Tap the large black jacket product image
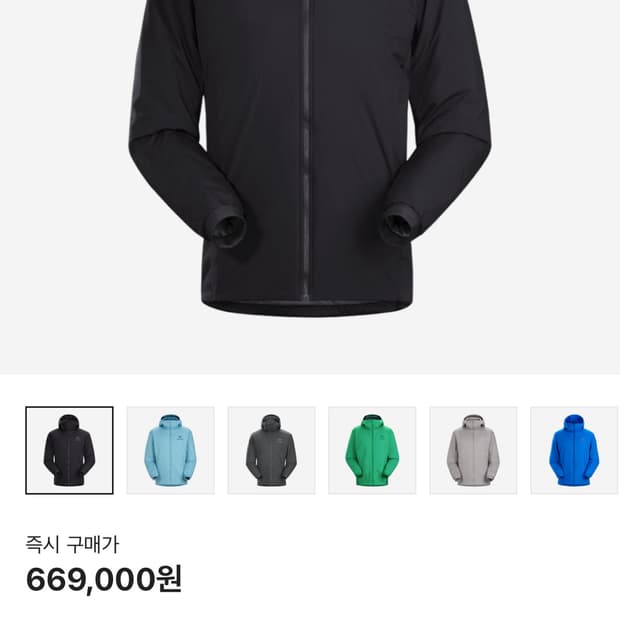Viewport: 620px width, 620px height. point(310,187)
